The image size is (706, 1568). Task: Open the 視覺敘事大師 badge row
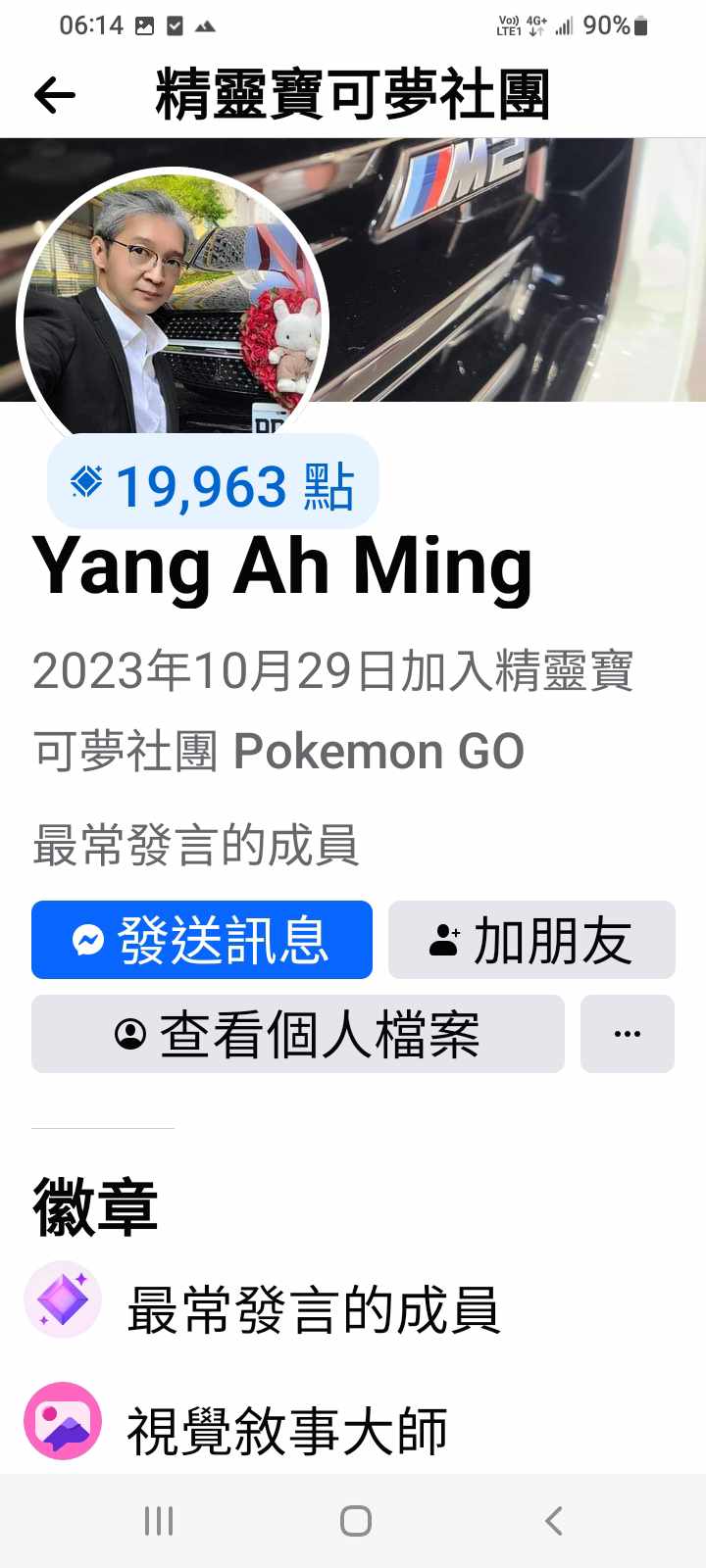point(286,1431)
